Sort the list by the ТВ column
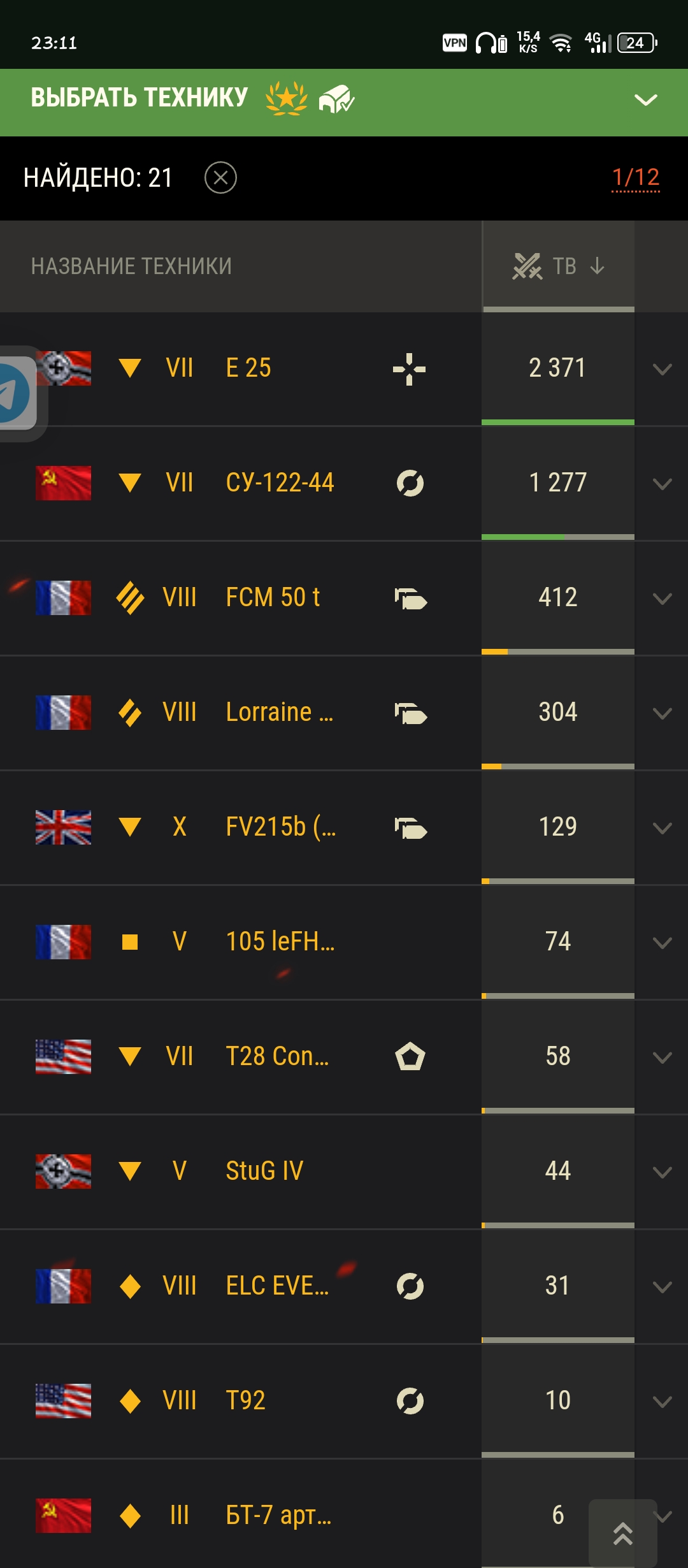688x1568 pixels. click(x=559, y=266)
